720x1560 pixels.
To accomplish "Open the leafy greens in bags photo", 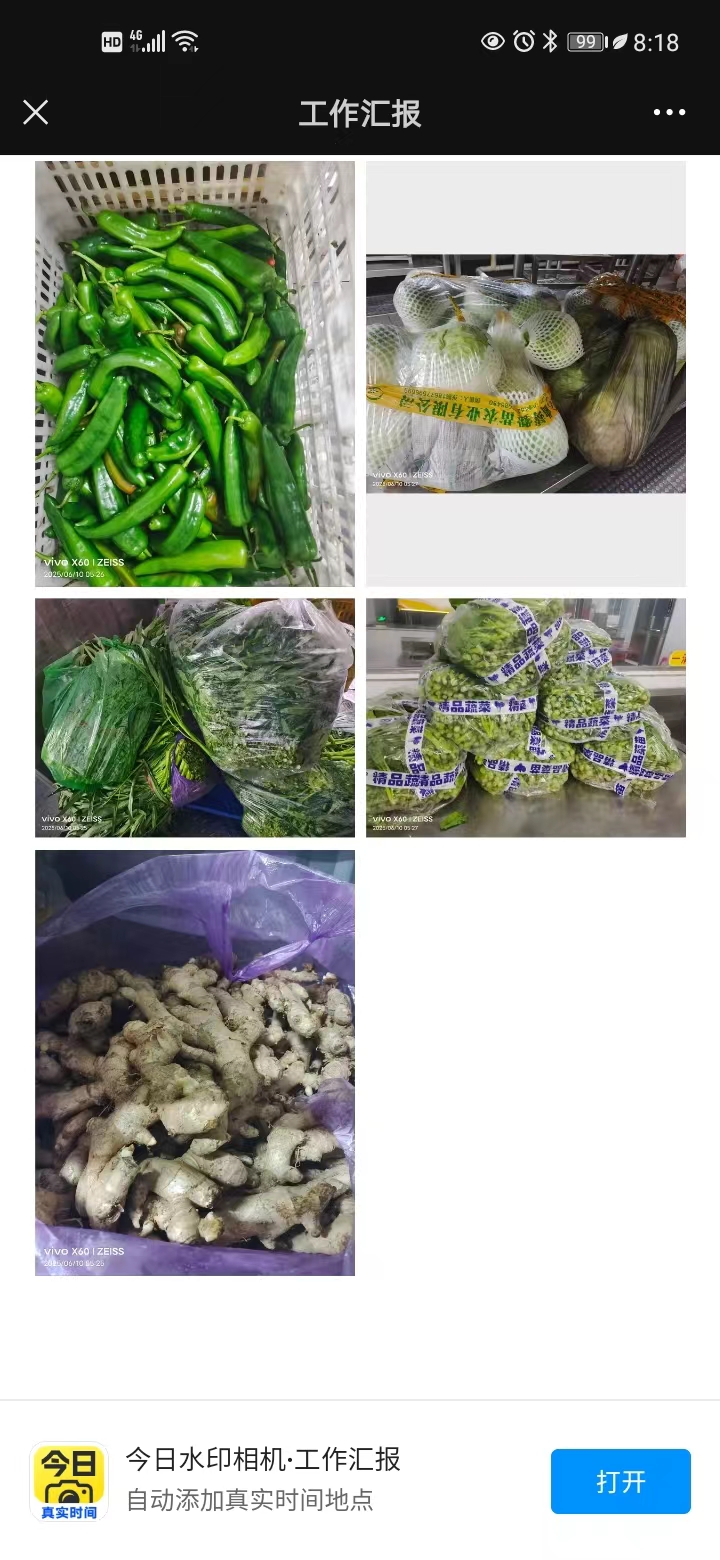I will [195, 717].
